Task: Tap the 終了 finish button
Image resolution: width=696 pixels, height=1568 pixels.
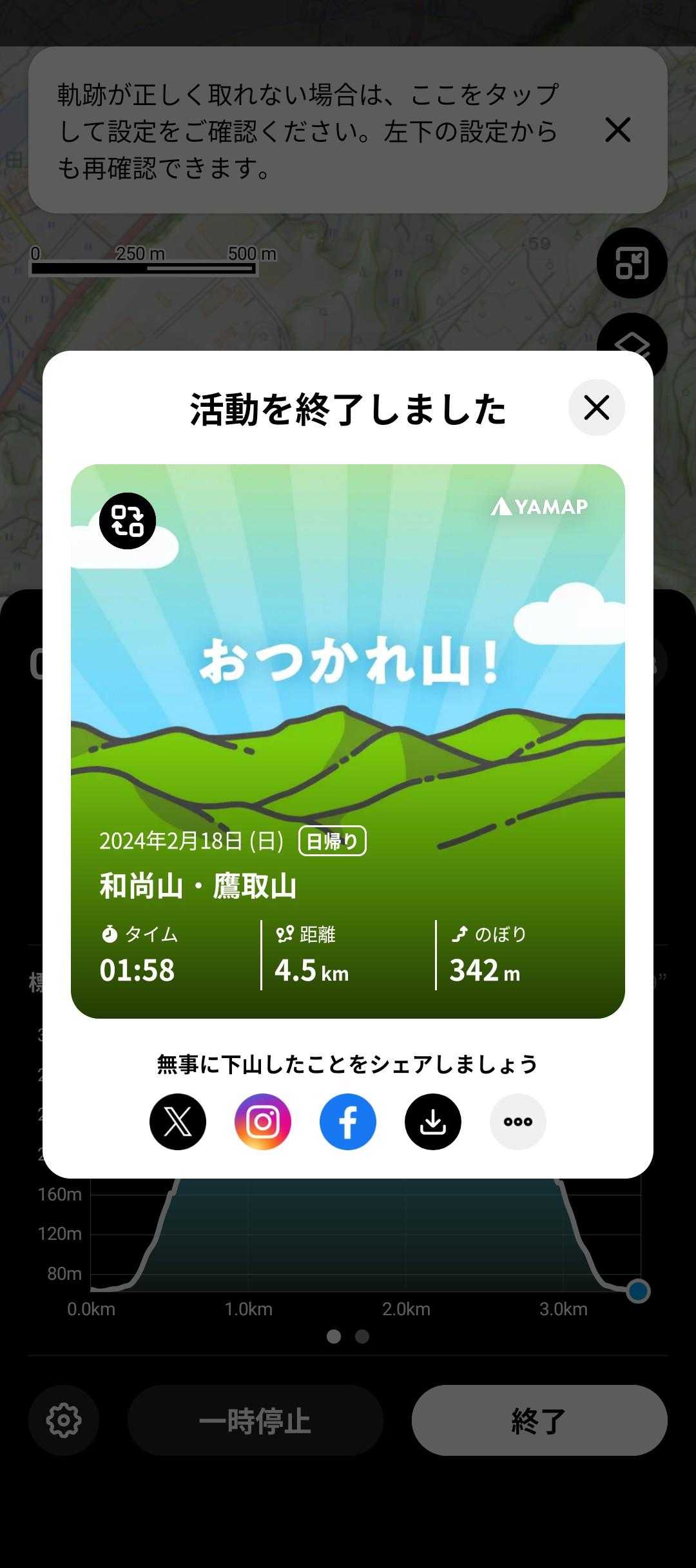Action: pos(539,1420)
